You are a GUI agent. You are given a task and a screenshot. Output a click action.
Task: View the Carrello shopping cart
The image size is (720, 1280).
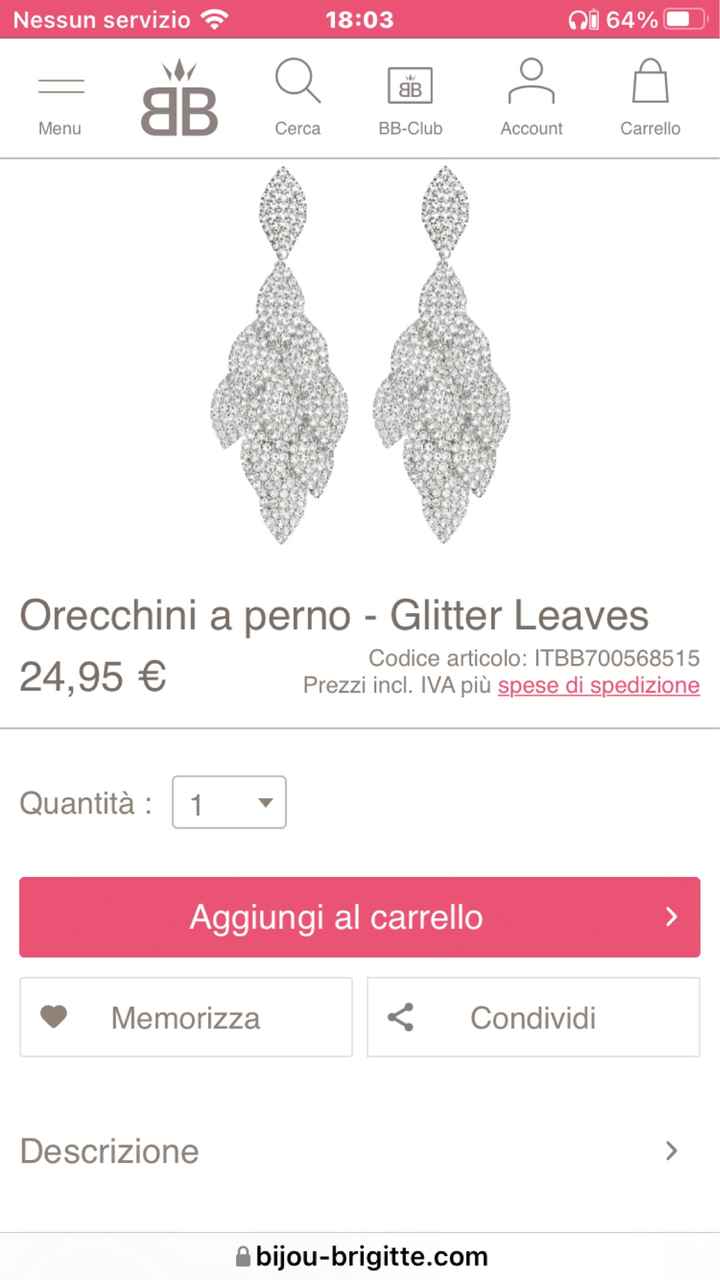point(650,98)
